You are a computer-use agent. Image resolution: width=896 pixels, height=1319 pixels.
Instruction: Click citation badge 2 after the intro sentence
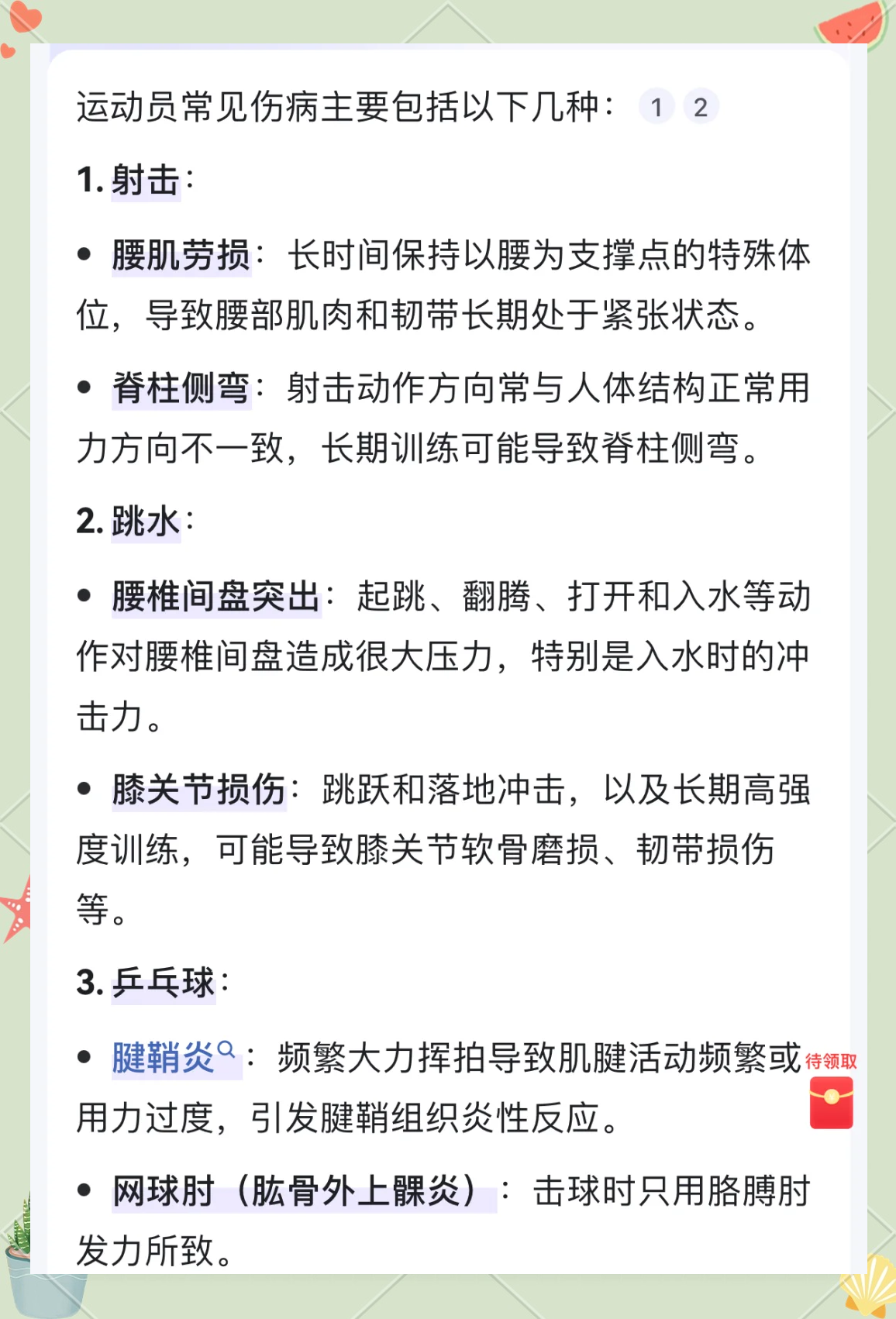700,108
